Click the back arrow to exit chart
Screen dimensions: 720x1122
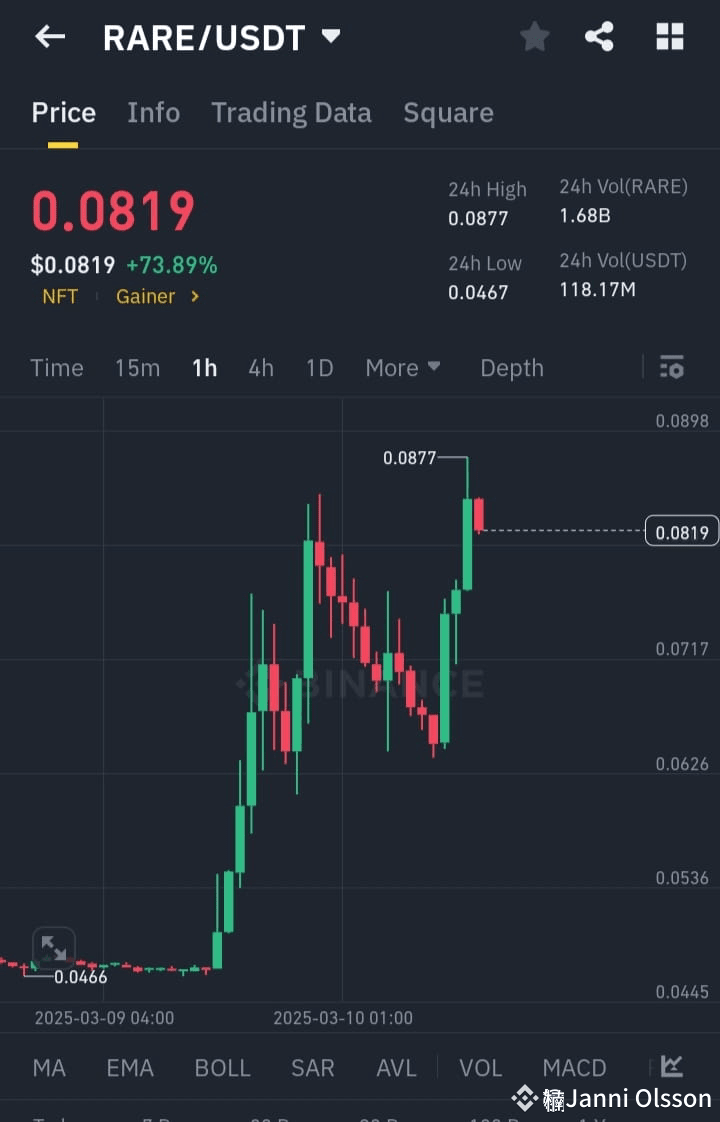(49, 37)
